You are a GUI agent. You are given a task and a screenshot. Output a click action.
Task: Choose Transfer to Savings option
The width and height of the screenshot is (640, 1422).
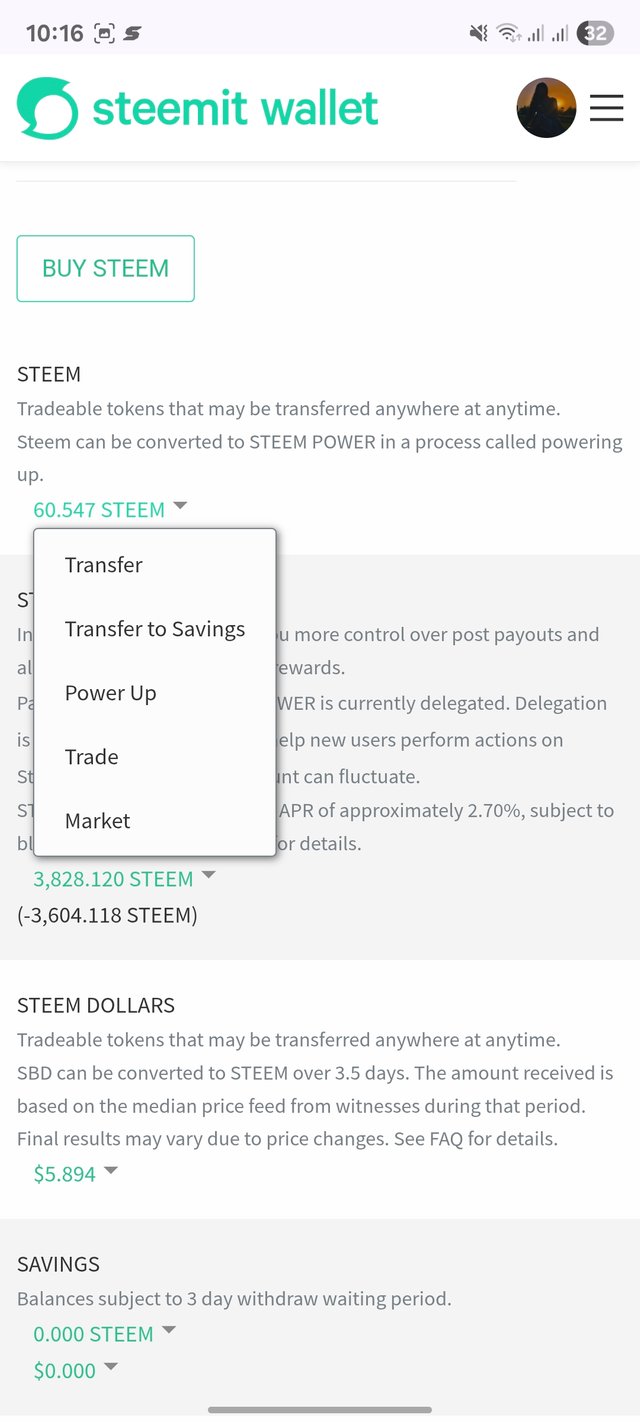(x=155, y=629)
